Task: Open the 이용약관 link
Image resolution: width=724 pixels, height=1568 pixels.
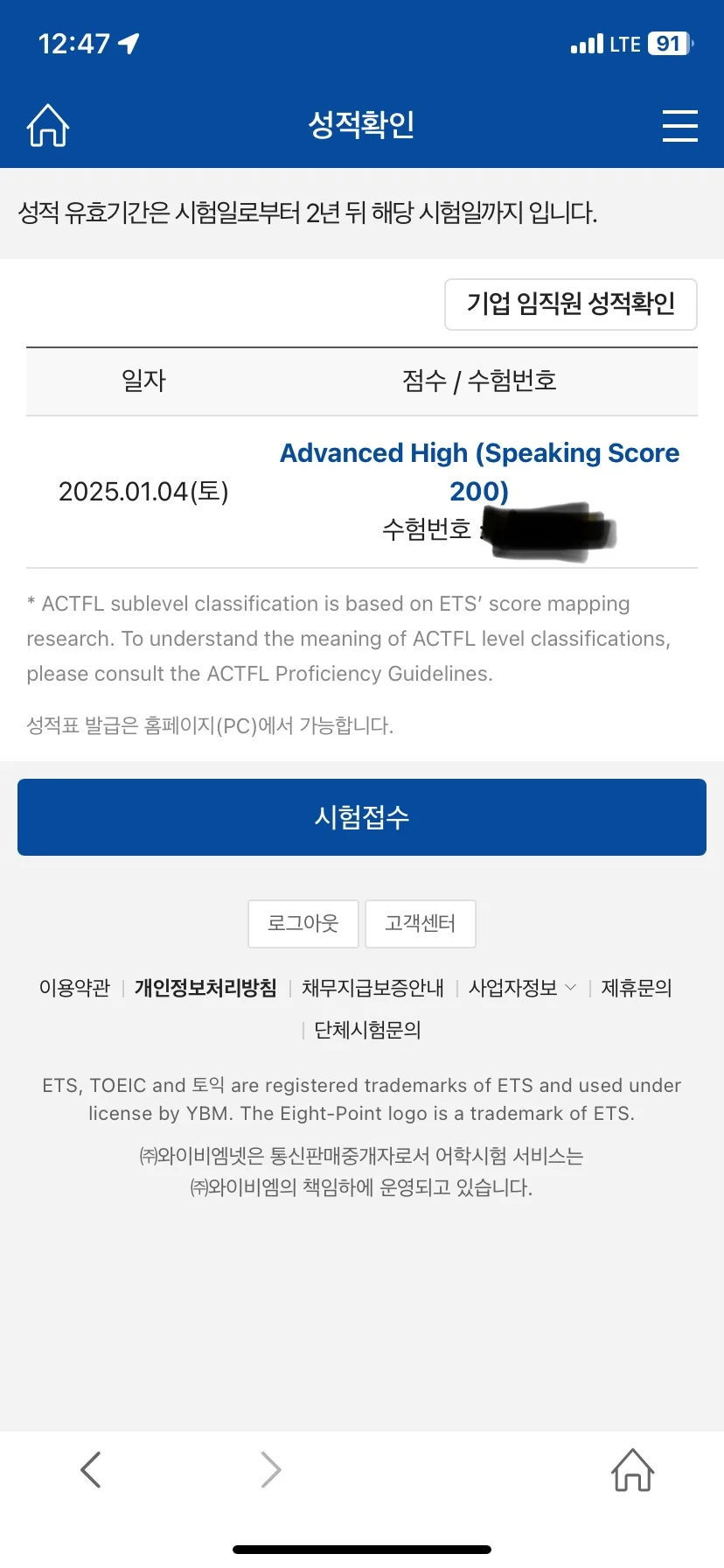Action: [x=74, y=988]
